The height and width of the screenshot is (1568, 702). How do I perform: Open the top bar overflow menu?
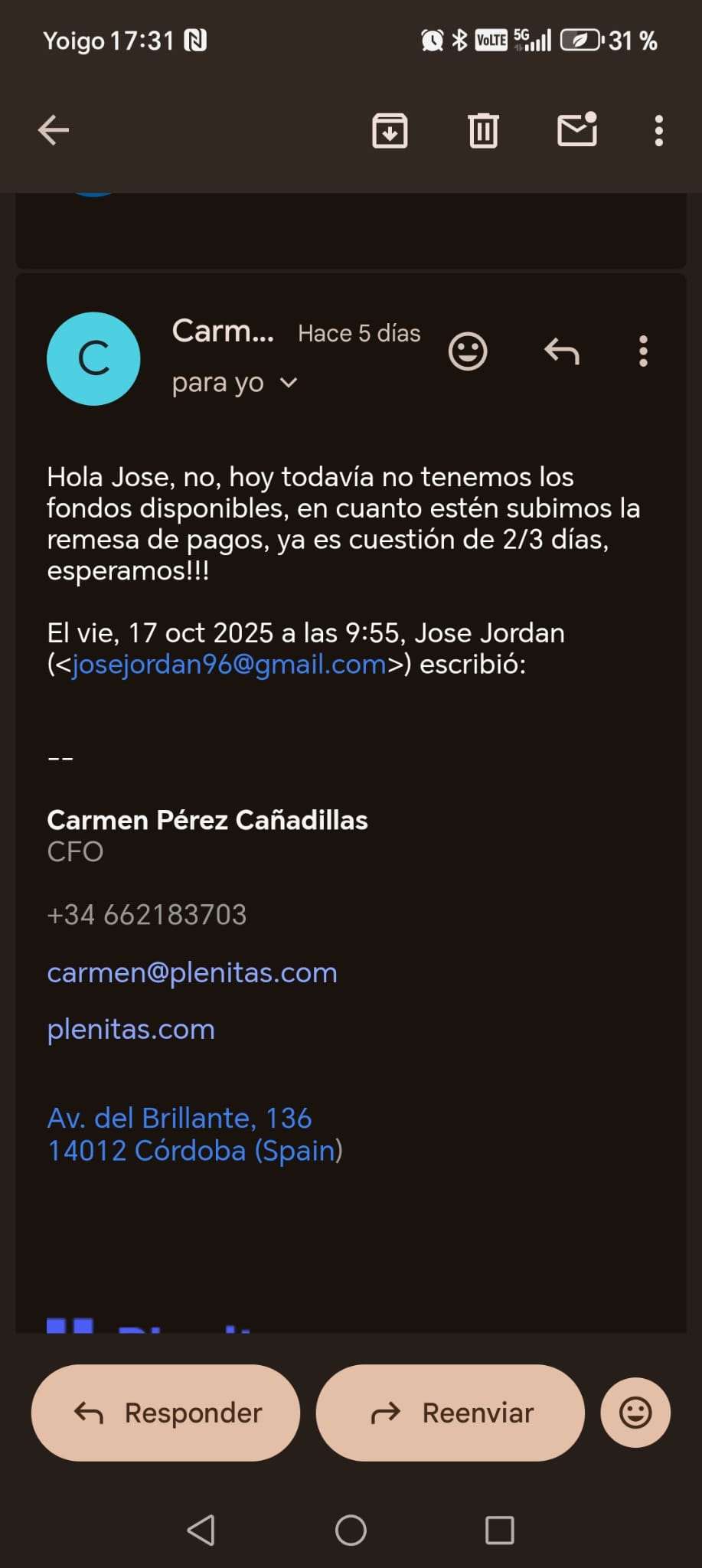(x=658, y=131)
